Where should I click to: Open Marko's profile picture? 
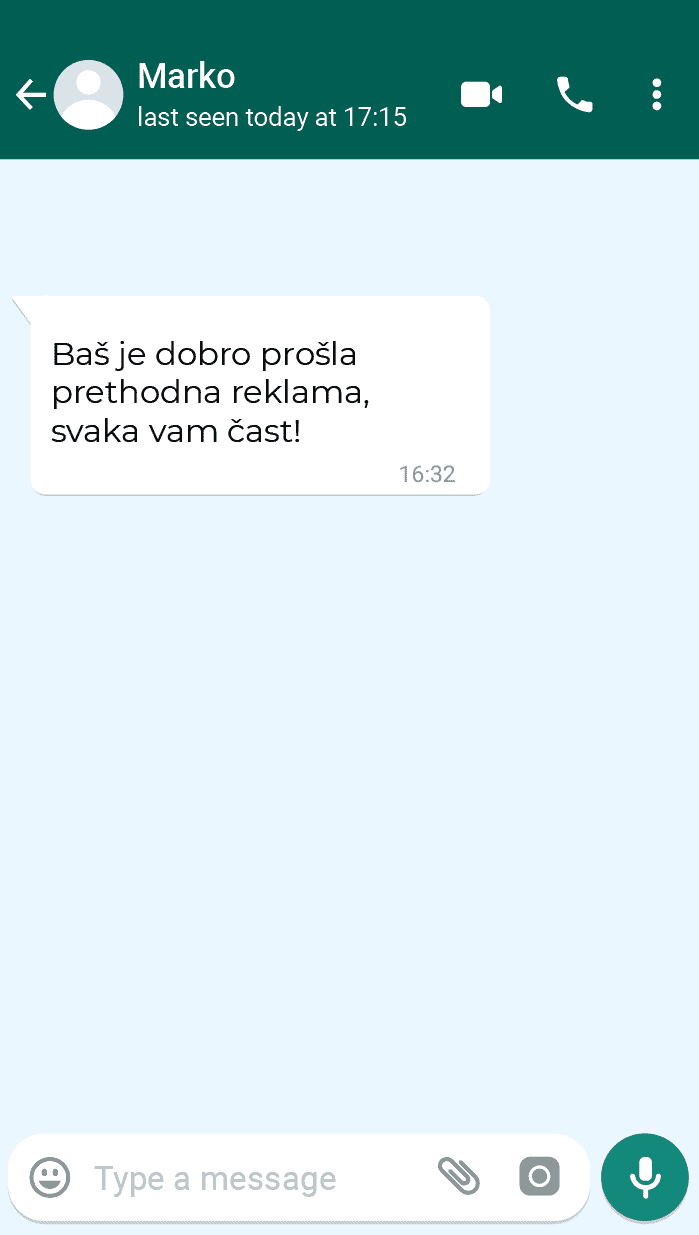click(x=88, y=95)
